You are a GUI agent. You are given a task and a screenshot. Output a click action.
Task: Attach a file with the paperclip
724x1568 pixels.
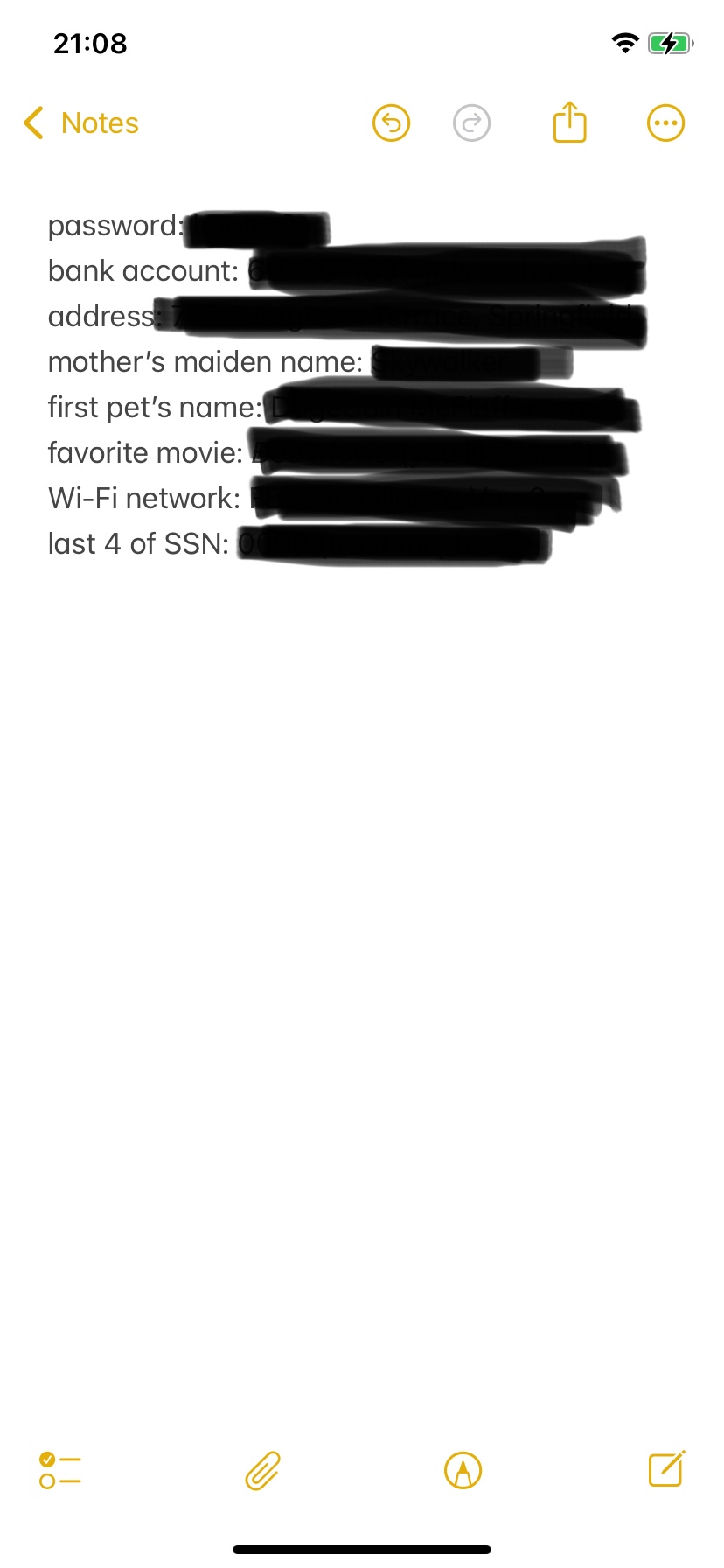tap(262, 1470)
